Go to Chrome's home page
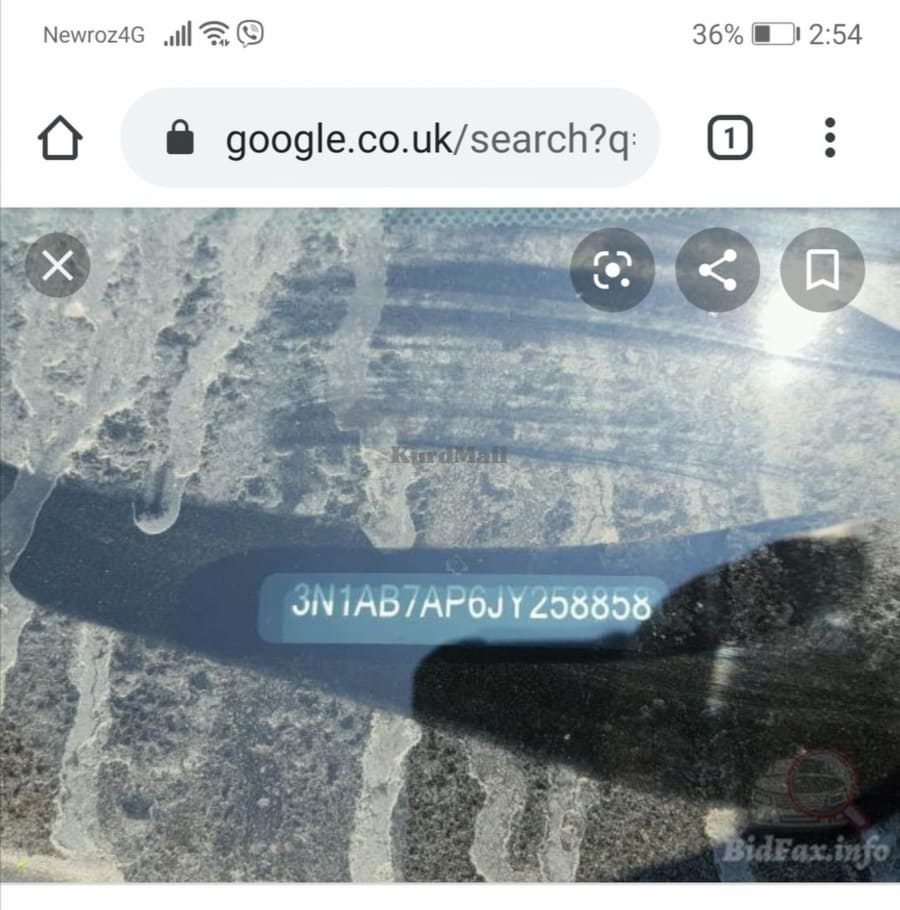The image size is (900, 910). tap(60, 138)
